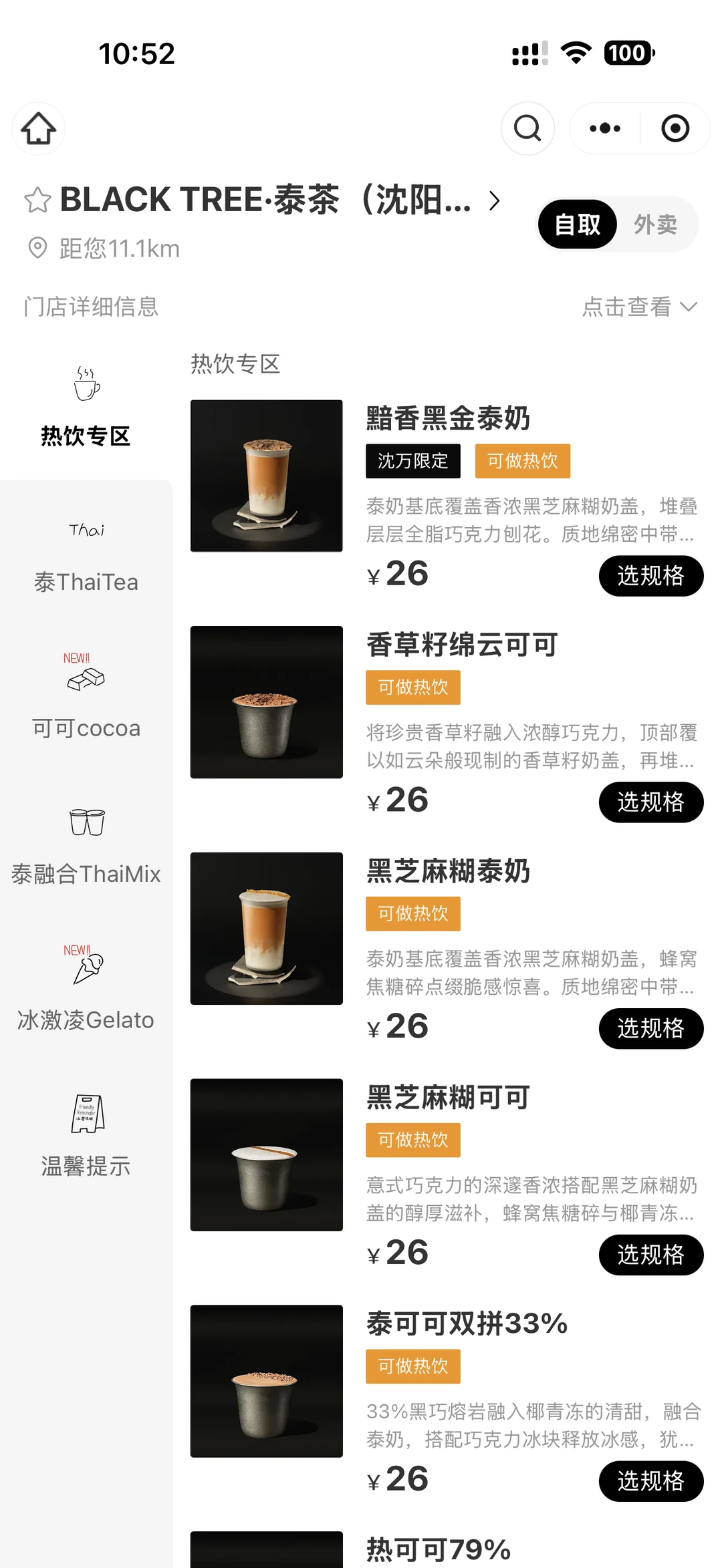Select the 泰融合ThaiMix category
Screen dimensions: 722x1568
pyautogui.click(x=86, y=874)
